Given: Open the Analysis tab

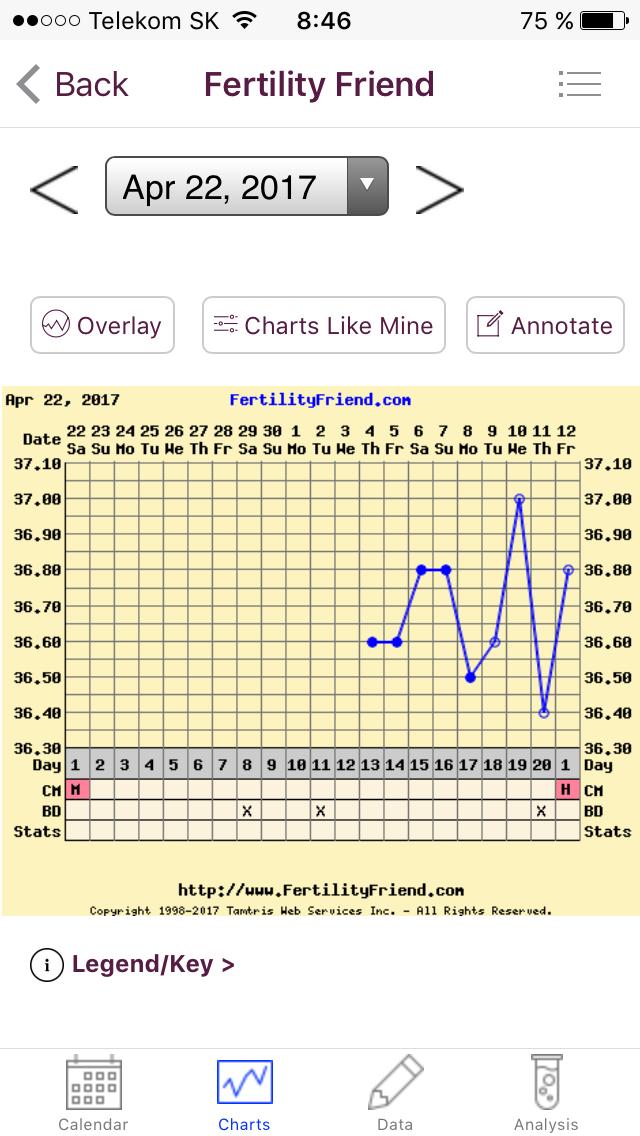Looking at the screenshot, I should pyautogui.click(x=546, y=1094).
